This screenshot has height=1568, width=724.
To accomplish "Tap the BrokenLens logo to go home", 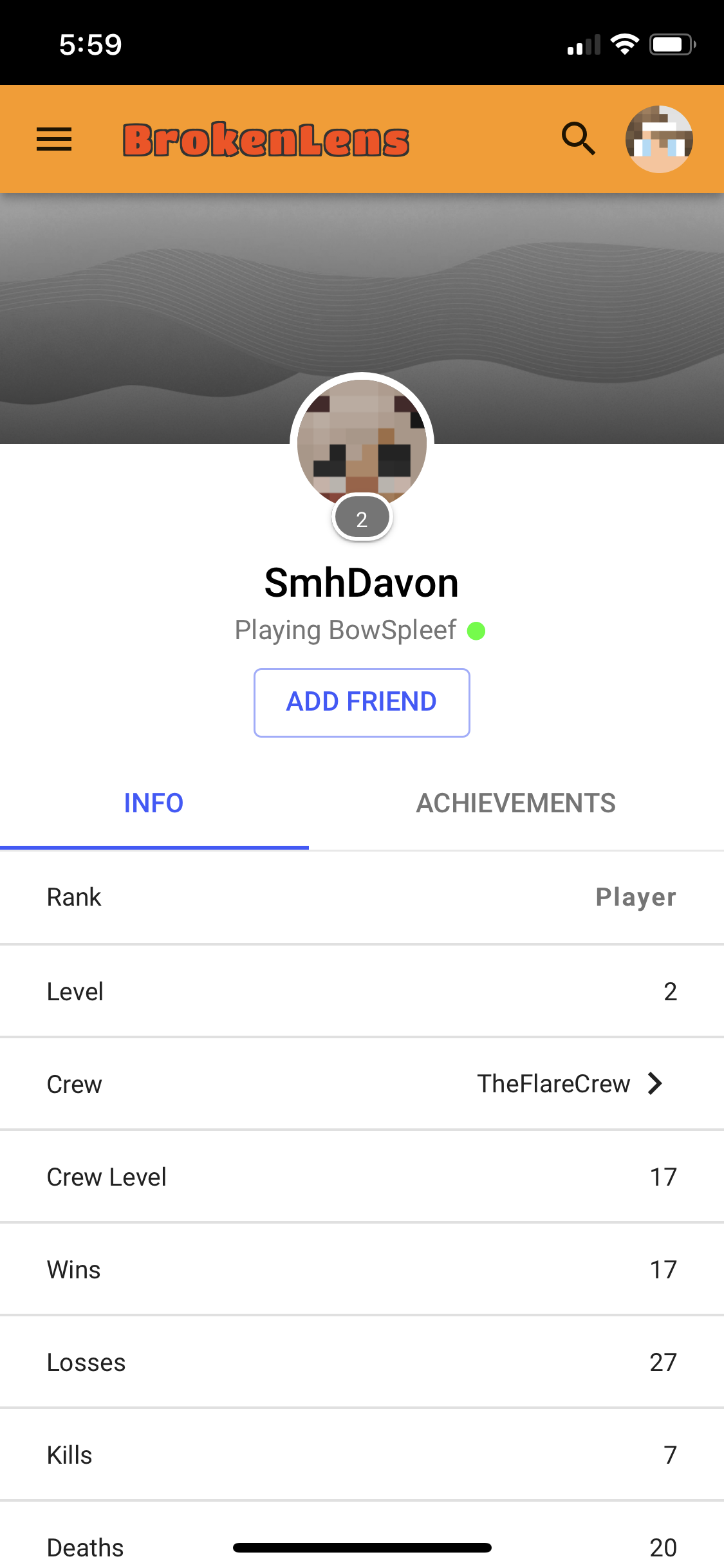I will 266,140.
